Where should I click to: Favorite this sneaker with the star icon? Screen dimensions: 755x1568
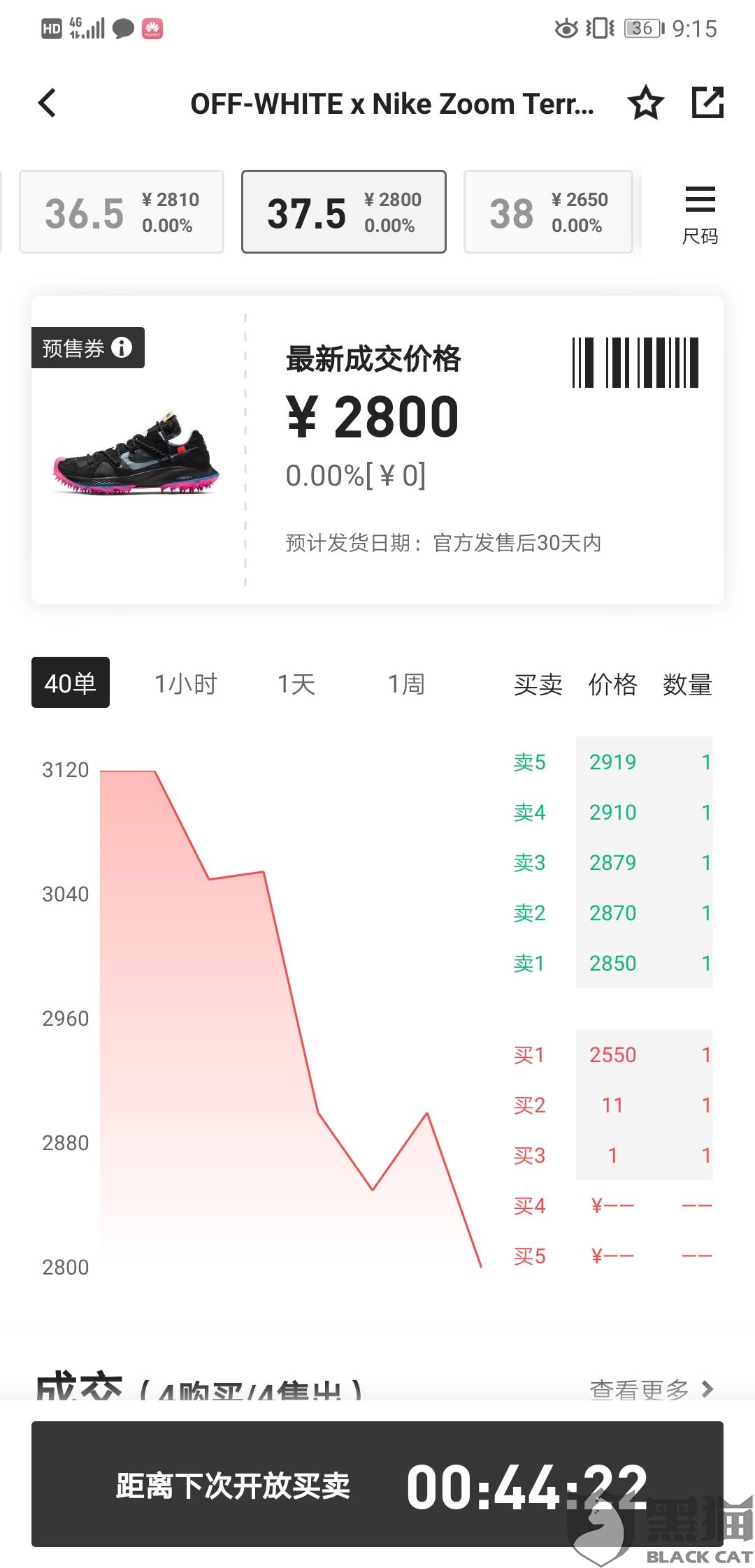click(x=645, y=103)
